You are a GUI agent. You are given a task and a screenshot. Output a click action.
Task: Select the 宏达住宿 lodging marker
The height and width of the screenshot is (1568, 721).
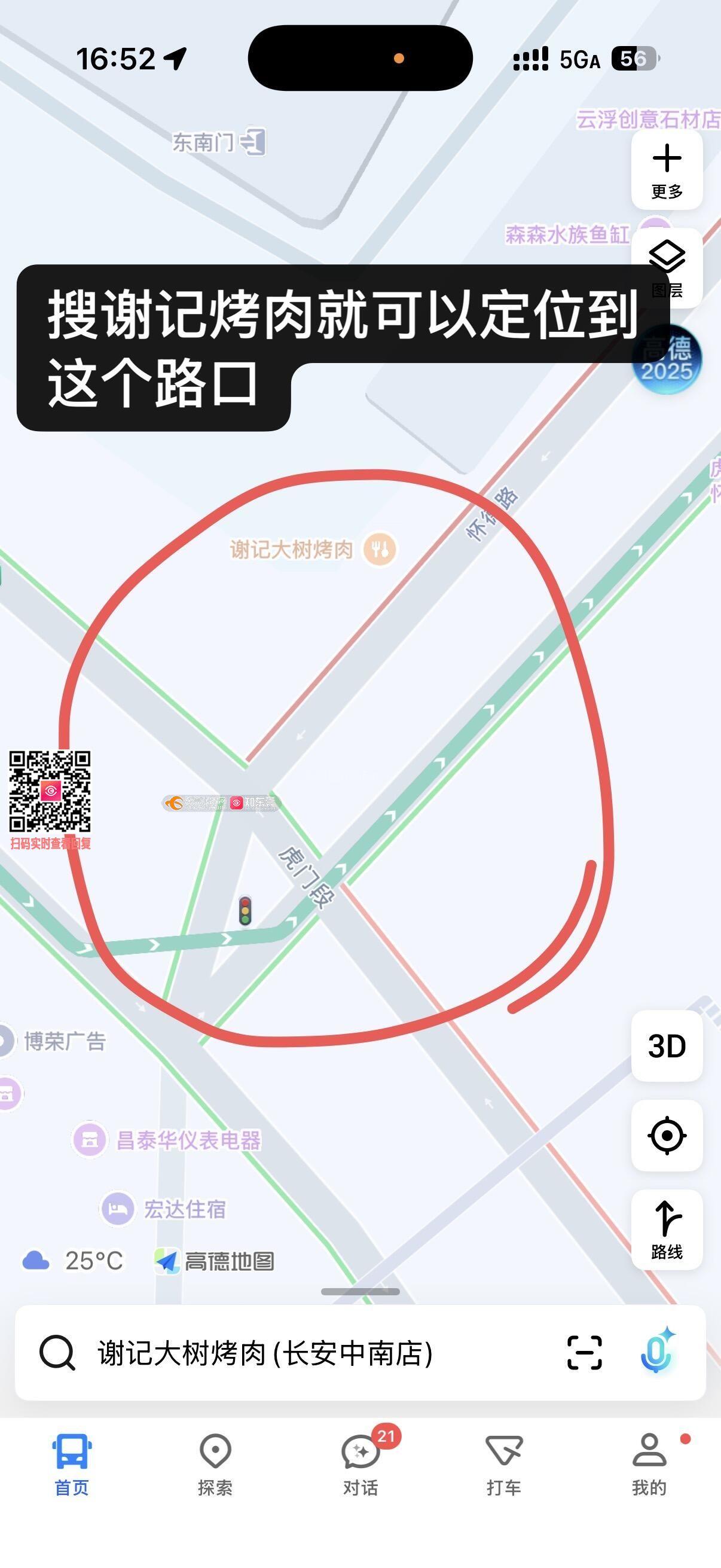tap(117, 1208)
